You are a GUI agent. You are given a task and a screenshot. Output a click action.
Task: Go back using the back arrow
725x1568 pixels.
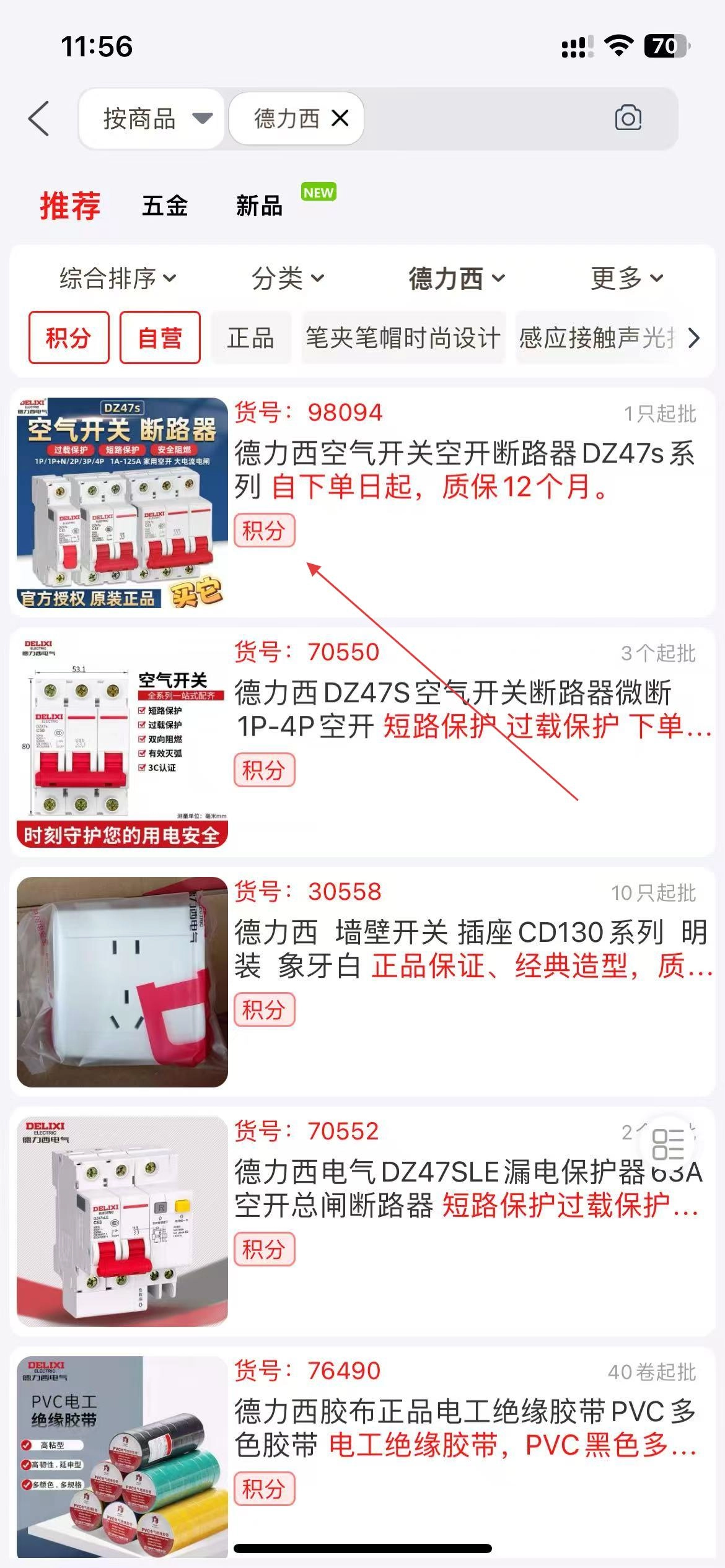pos(38,118)
